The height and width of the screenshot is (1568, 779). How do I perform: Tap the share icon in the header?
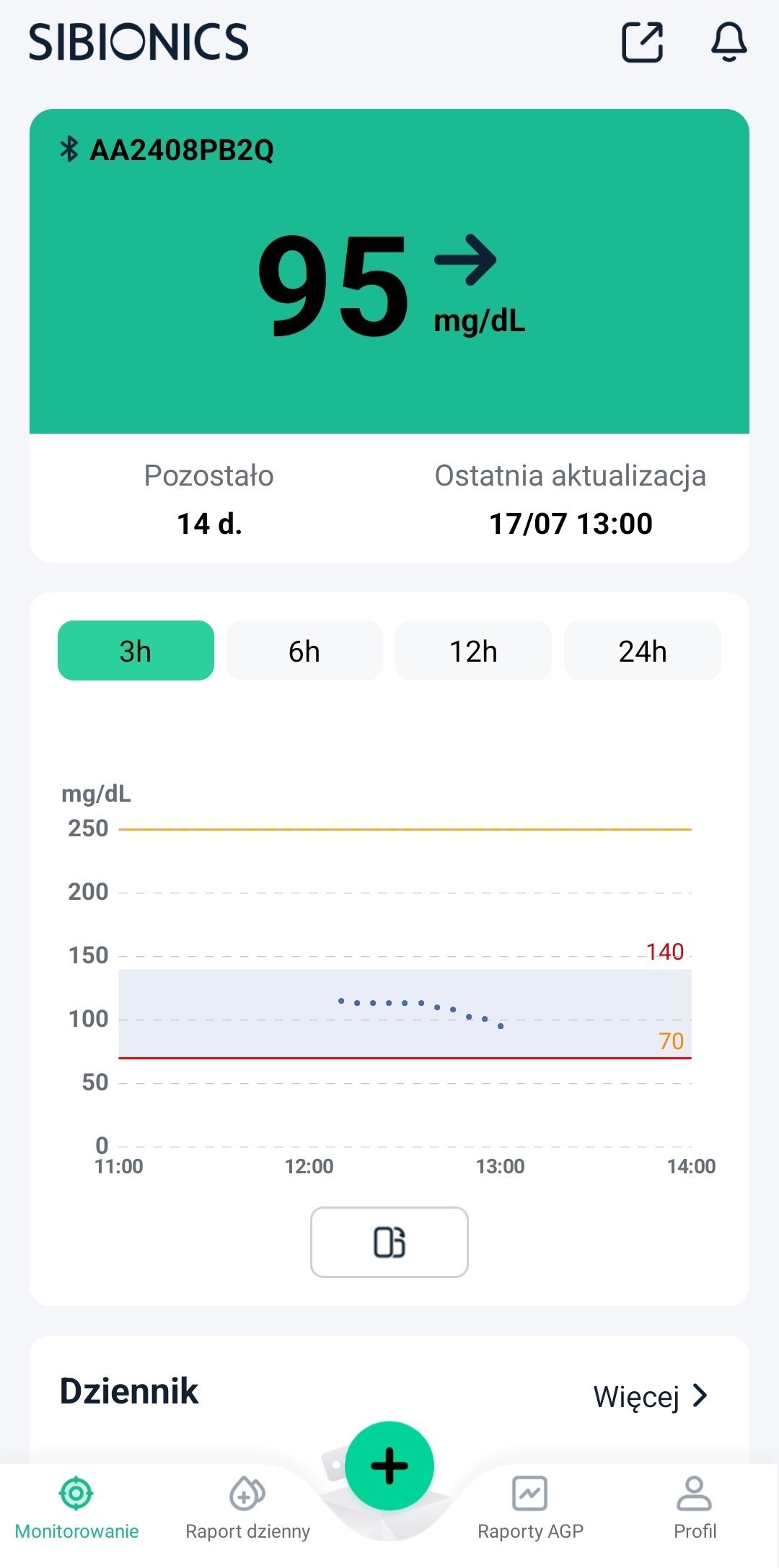pyautogui.click(x=642, y=42)
